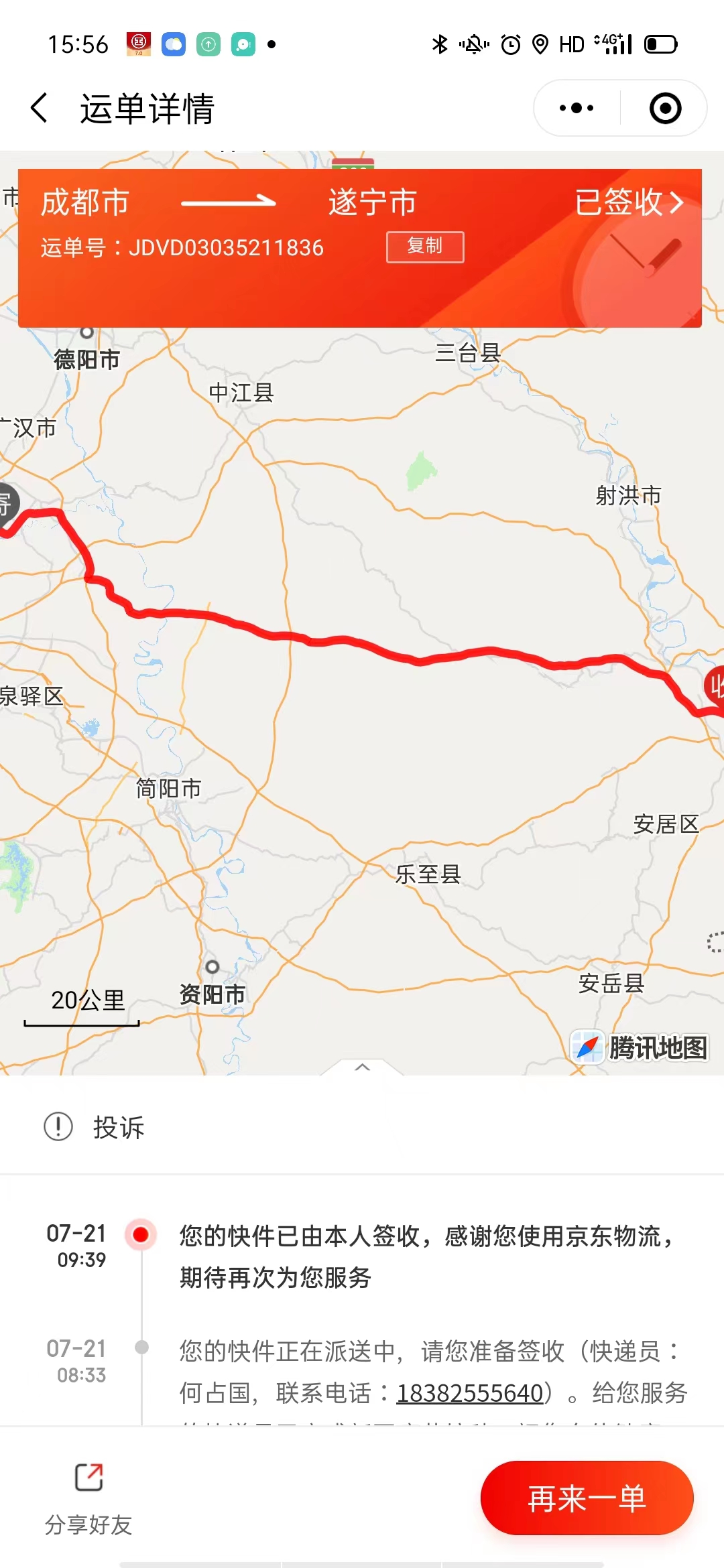The height and width of the screenshot is (1568, 724).
Task: Close the mini program with the circle button
Action: tap(665, 108)
